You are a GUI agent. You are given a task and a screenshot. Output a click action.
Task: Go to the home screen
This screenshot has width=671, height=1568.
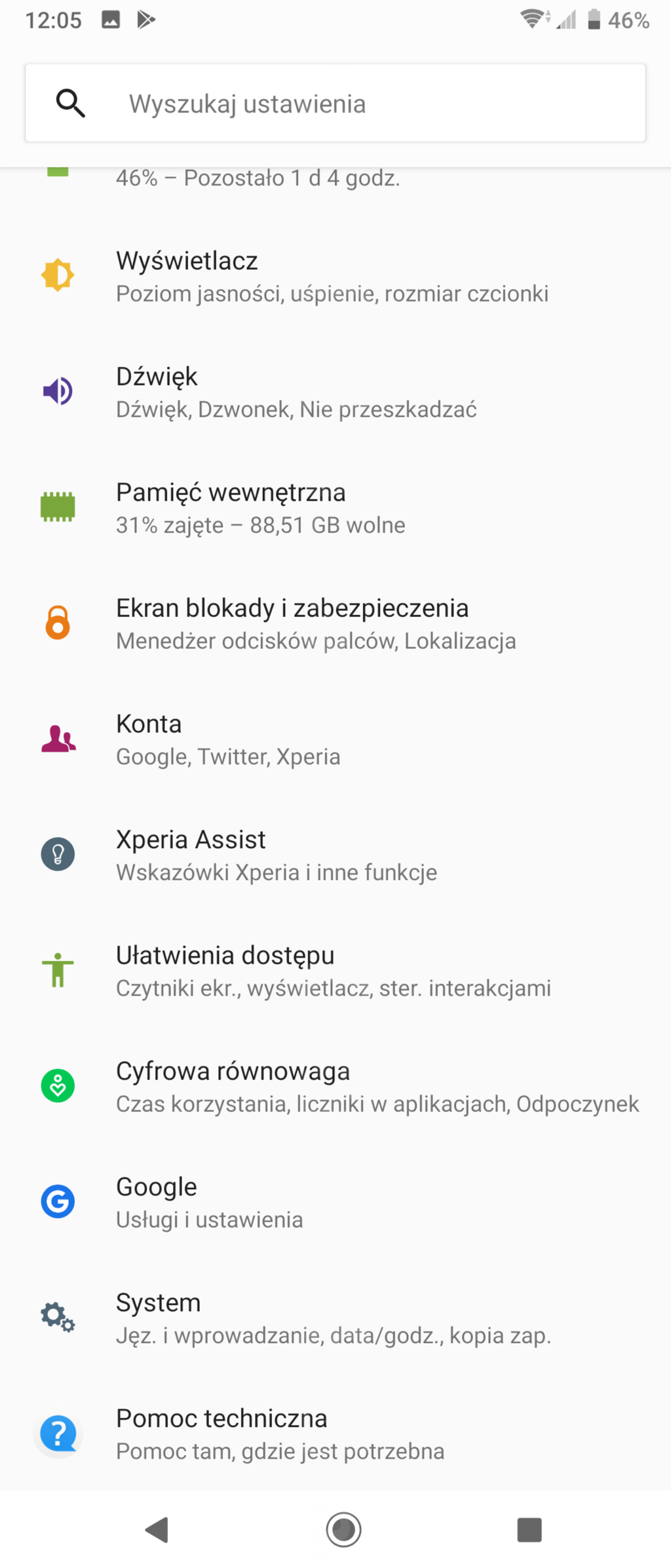point(343,1530)
